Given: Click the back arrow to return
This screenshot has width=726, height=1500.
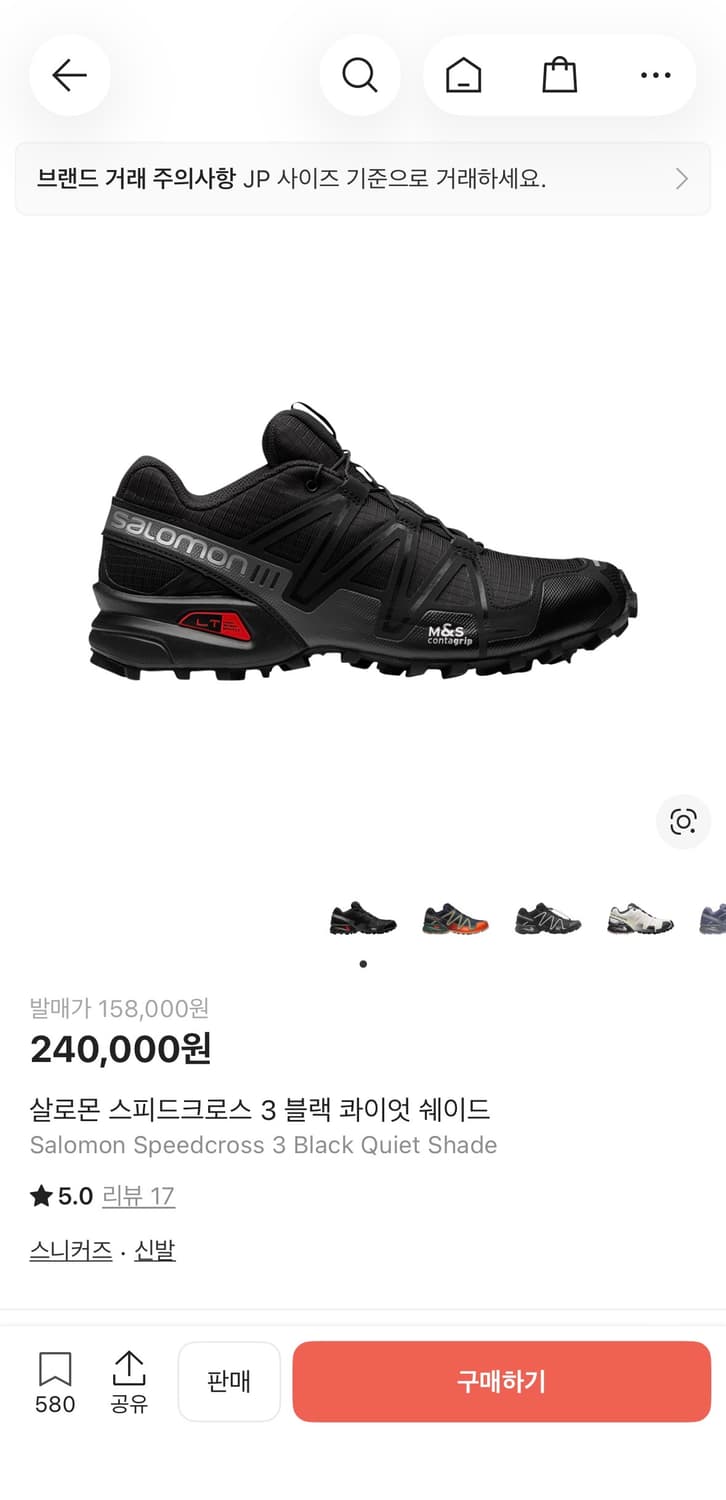Looking at the screenshot, I should (69, 75).
